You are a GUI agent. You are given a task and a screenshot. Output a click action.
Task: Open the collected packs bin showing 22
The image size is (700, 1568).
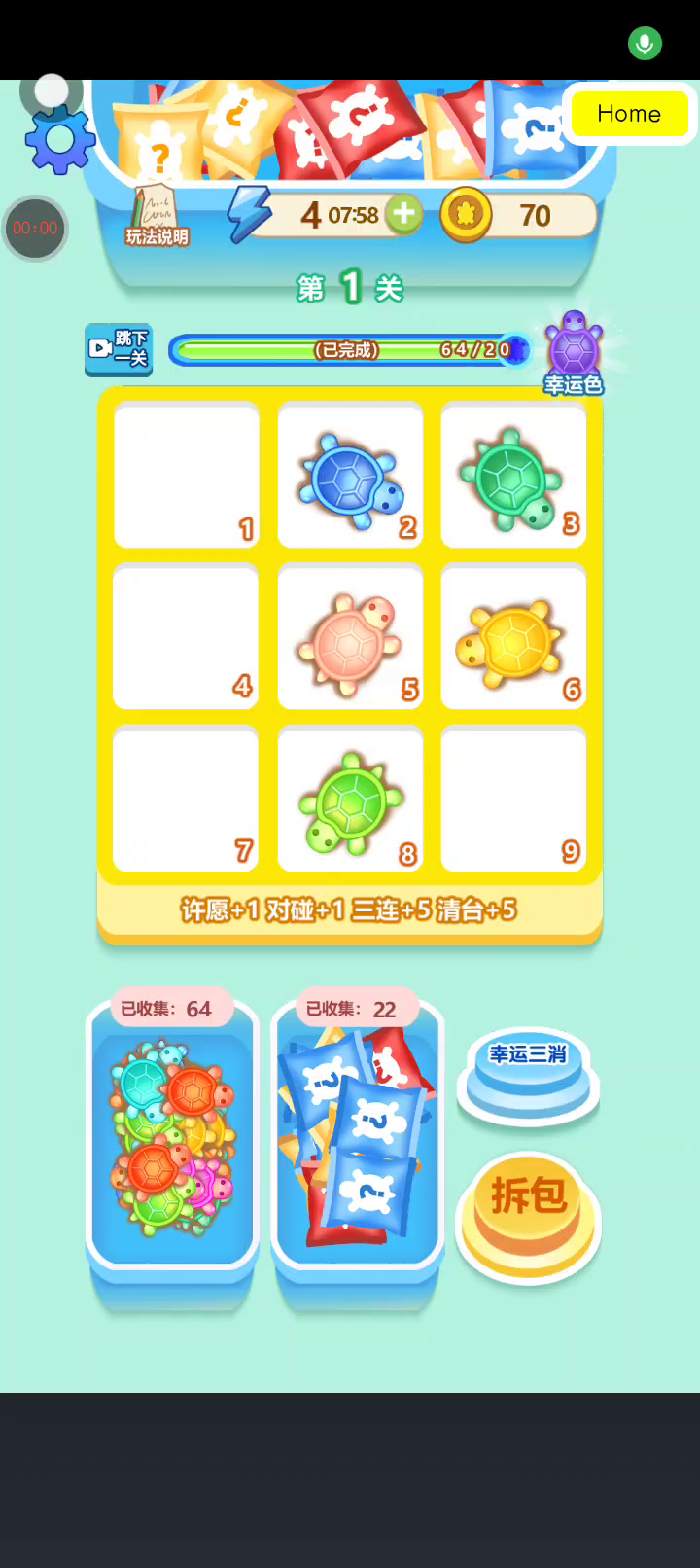357,1138
